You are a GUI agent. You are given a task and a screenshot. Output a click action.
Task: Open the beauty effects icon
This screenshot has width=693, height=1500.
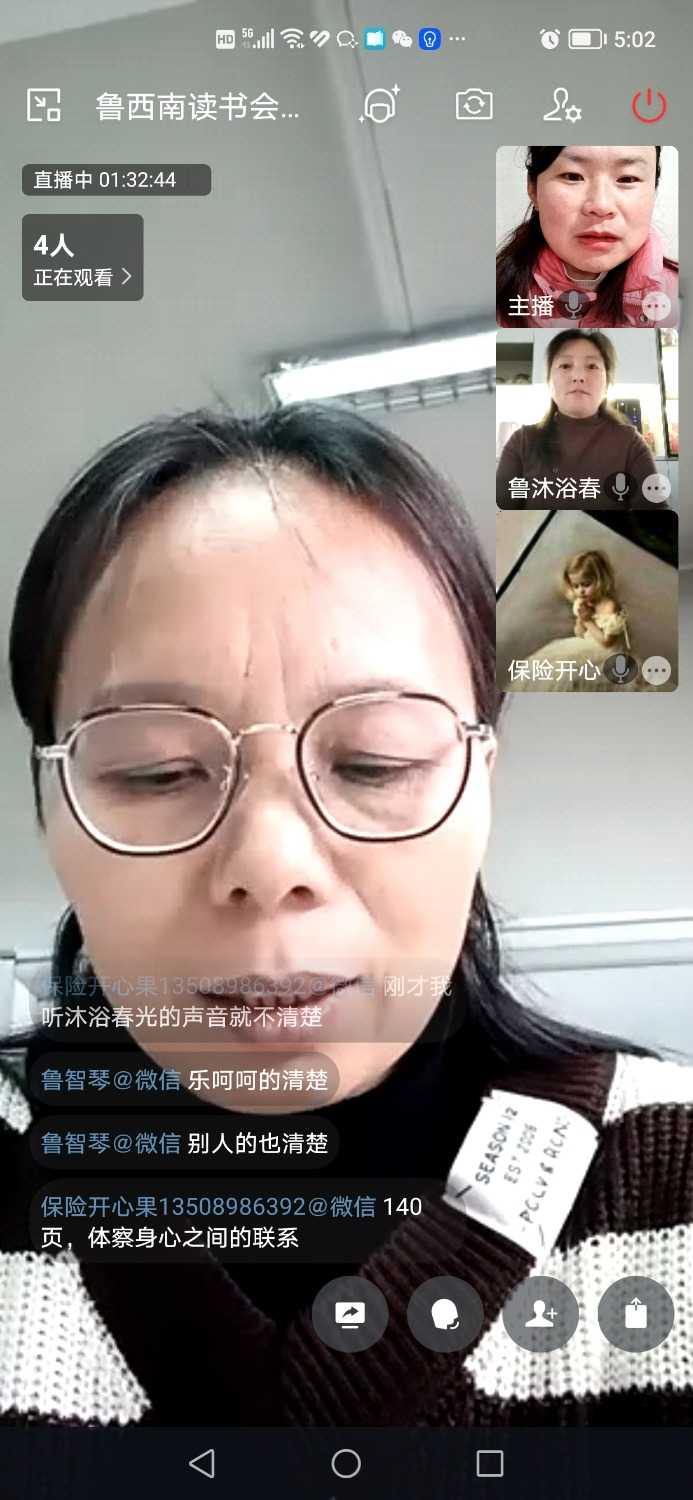(x=380, y=105)
